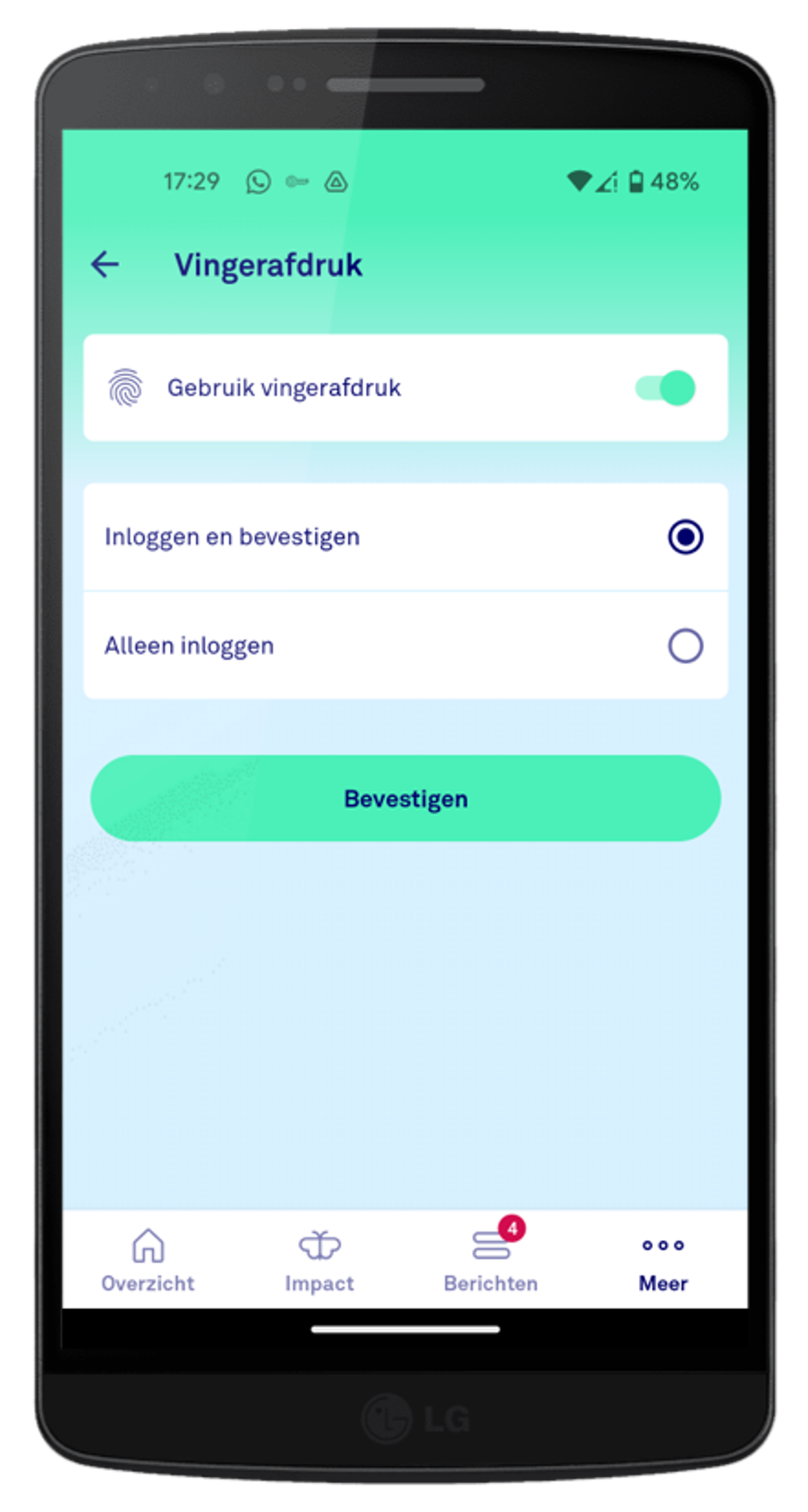The width and height of the screenshot is (808, 1512).
Task: Toggle off Gebruik vingerafdruk switch
Action: pyautogui.click(x=666, y=388)
